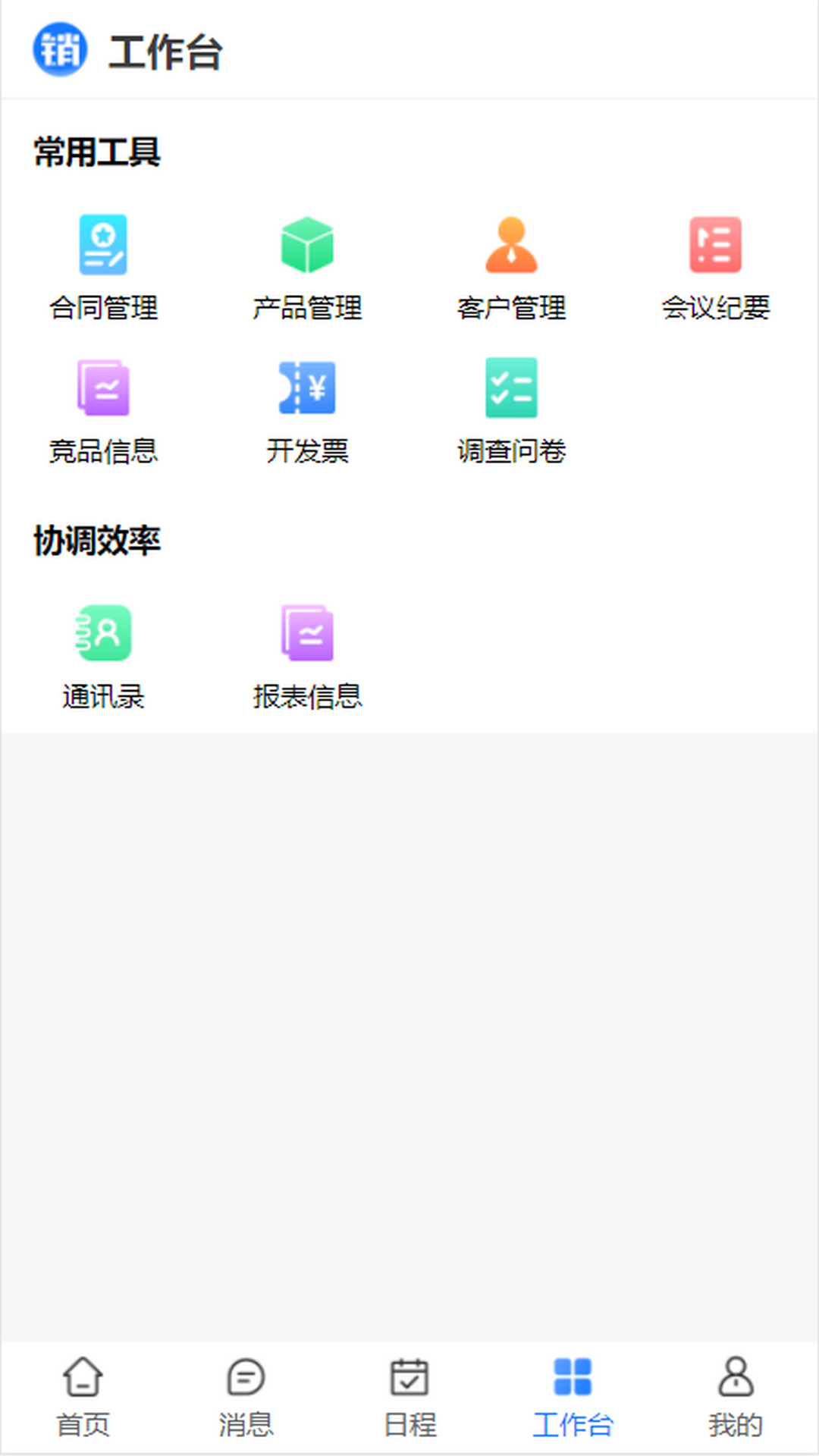Switch to the 首页 home tab
Screen dimensions: 819x1456
click(x=83, y=1397)
